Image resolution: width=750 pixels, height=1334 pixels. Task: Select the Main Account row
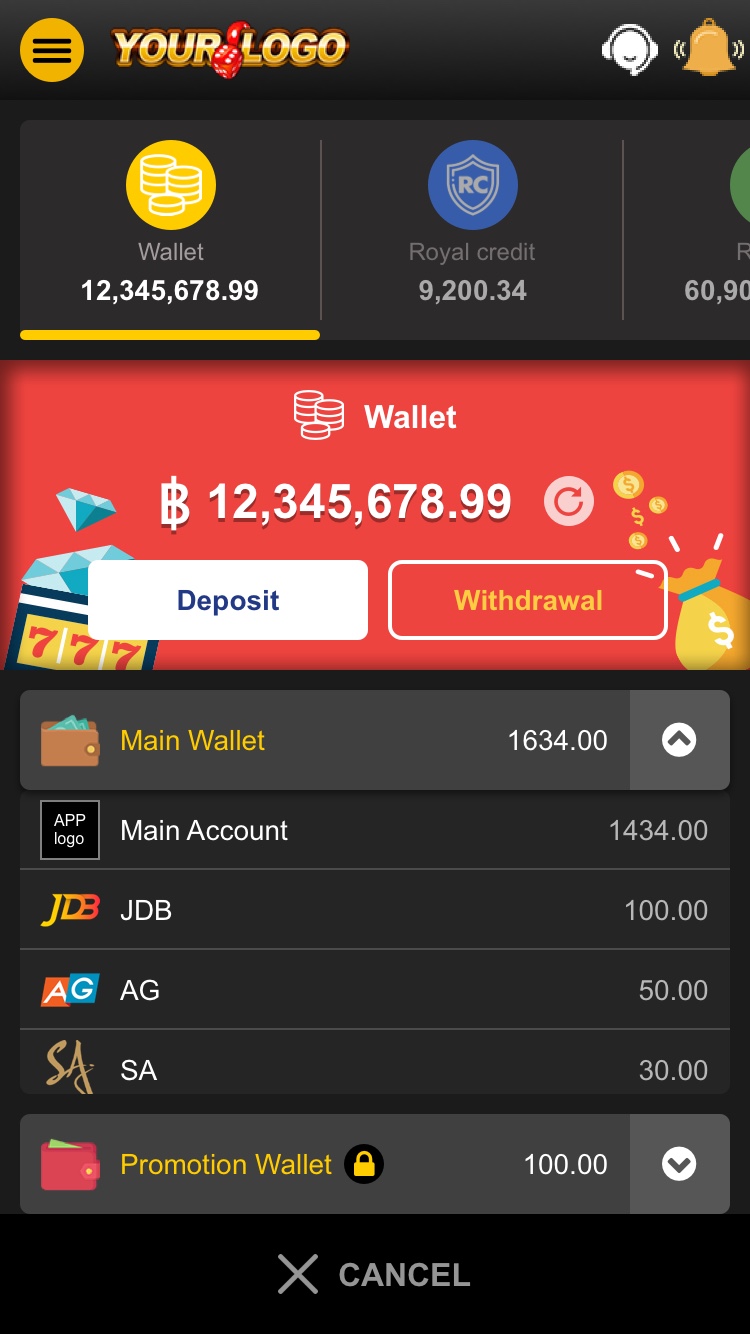(374, 830)
